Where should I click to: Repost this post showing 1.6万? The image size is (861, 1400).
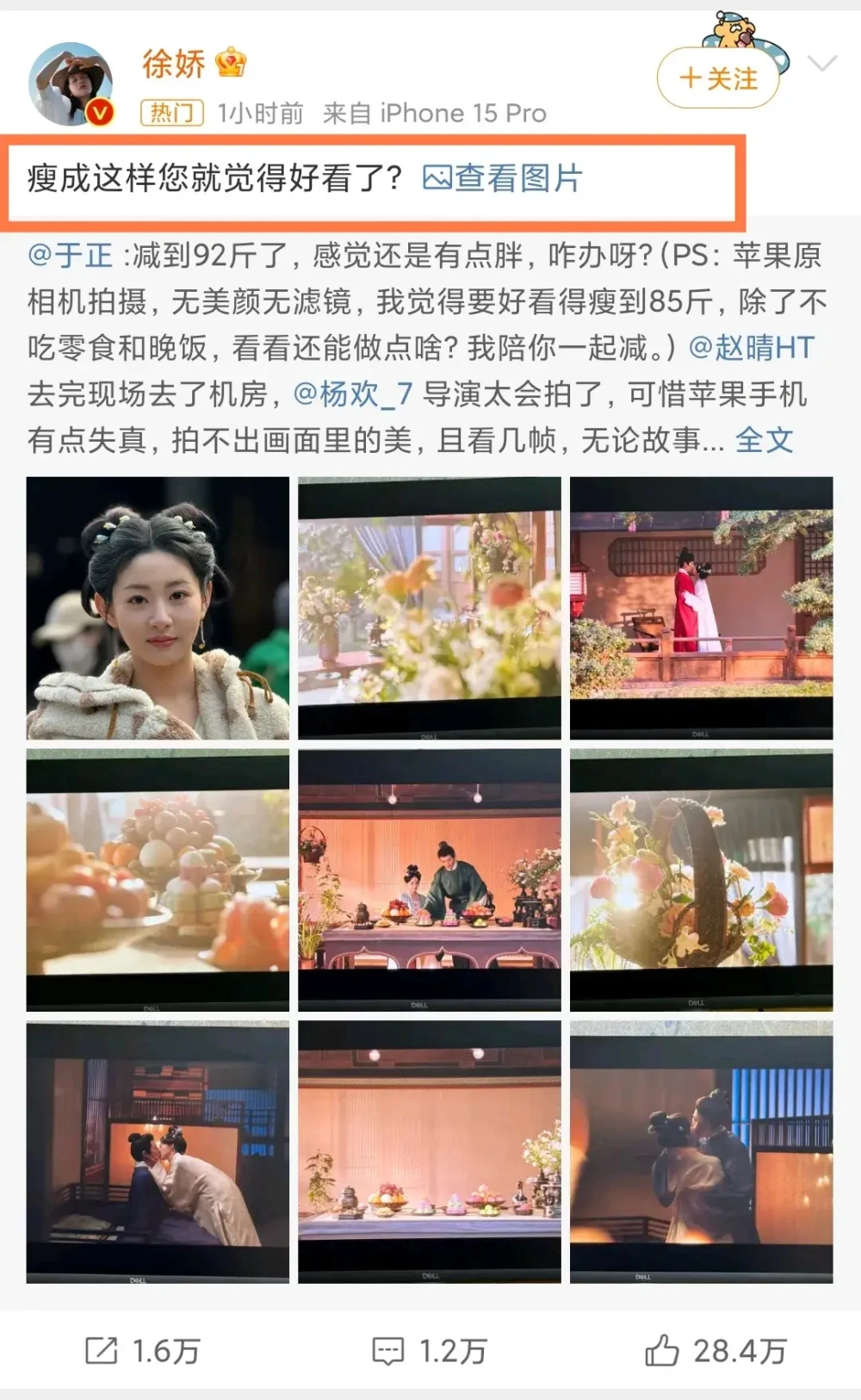click(x=143, y=1351)
